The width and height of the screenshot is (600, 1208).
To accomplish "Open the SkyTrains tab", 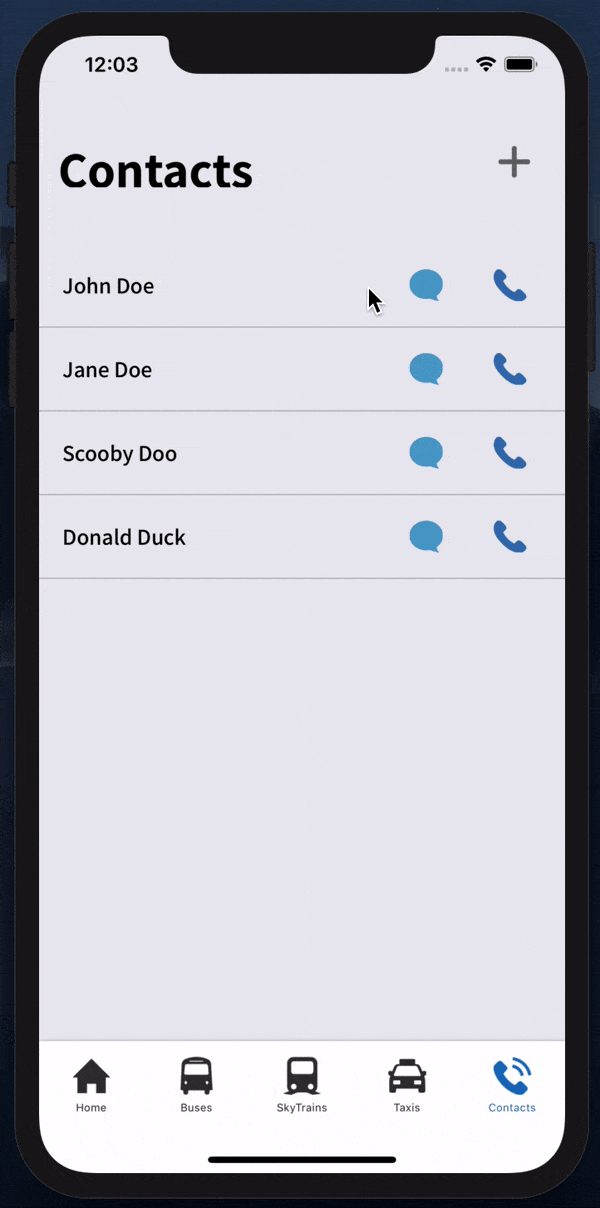I will pyautogui.click(x=302, y=1085).
